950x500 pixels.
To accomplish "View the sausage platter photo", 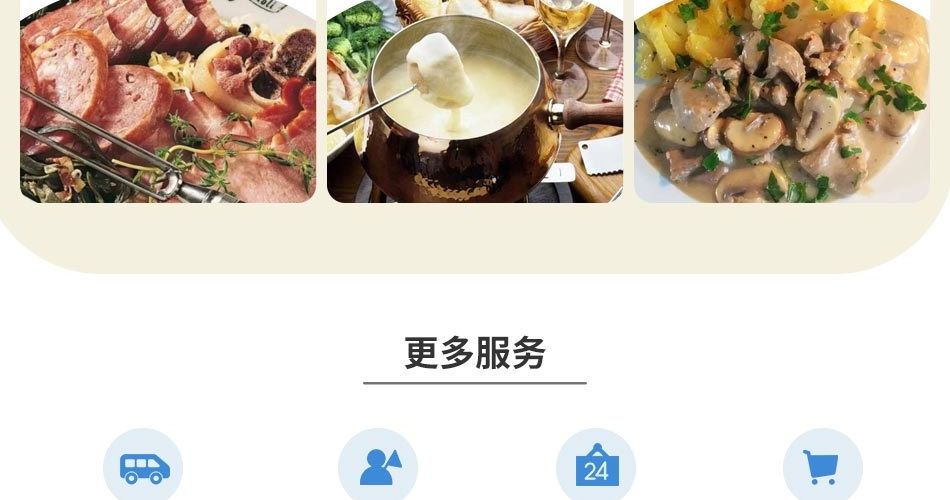I will 168,100.
